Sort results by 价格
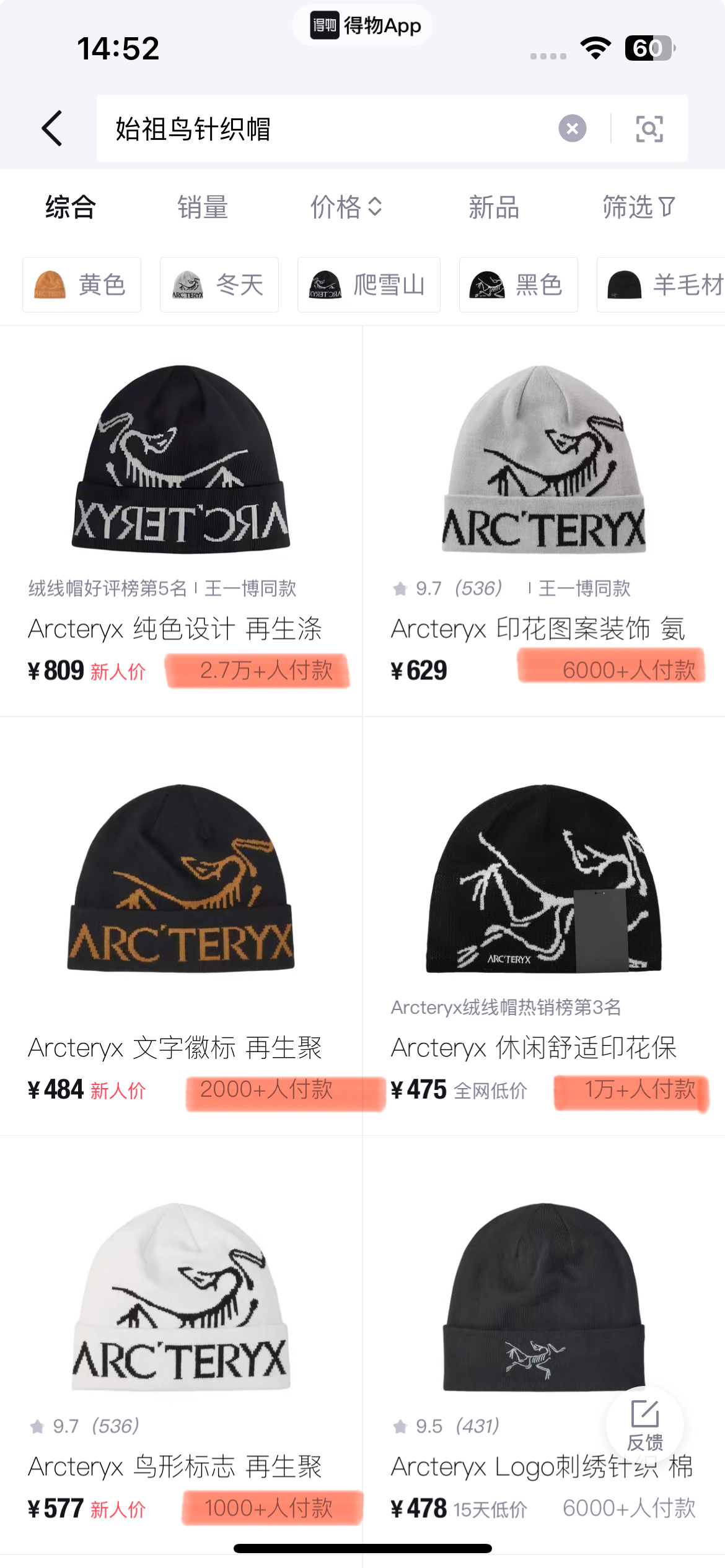Viewport: 725px width, 1568px height. pyautogui.click(x=346, y=207)
